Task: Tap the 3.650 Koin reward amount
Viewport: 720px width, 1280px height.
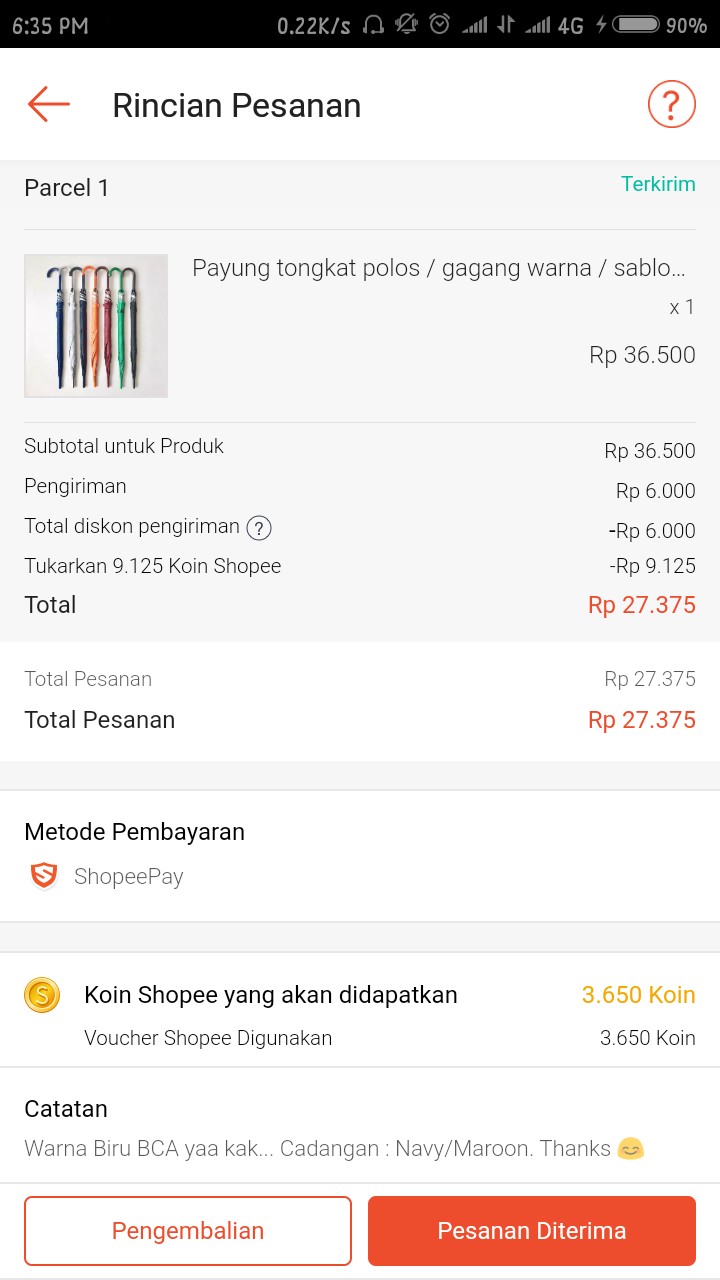Action: (x=638, y=995)
